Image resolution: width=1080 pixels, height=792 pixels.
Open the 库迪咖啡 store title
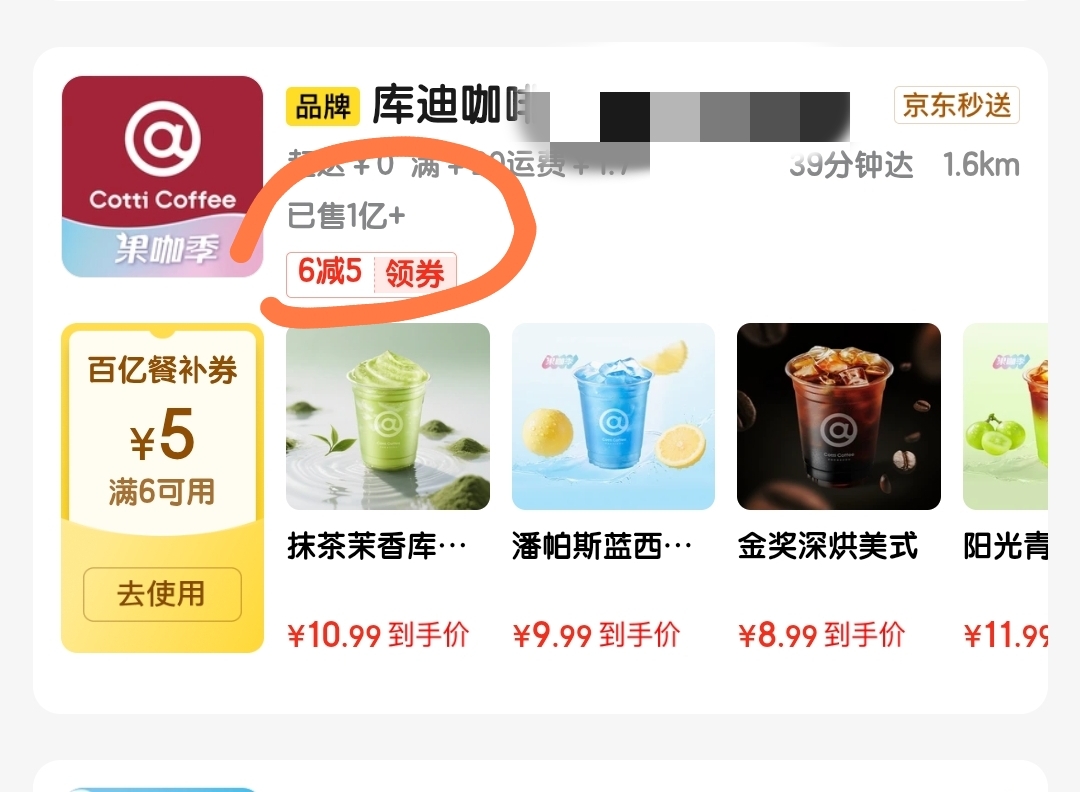(x=451, y=105)
